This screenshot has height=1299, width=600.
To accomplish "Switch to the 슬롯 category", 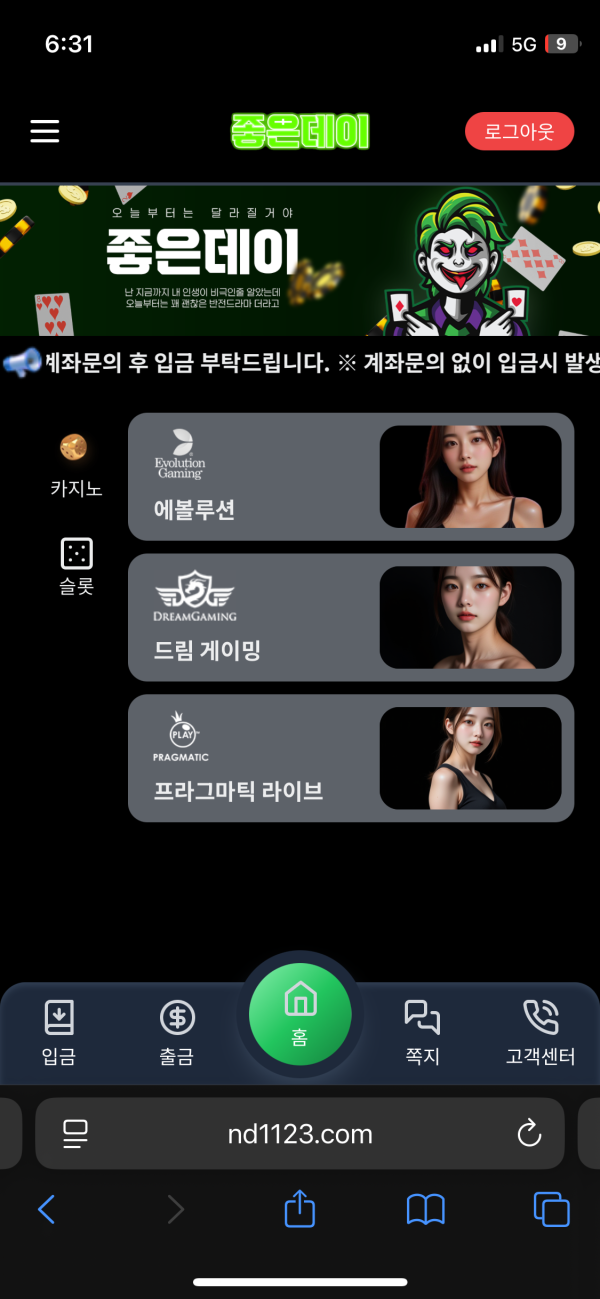I will click(76, 567).
